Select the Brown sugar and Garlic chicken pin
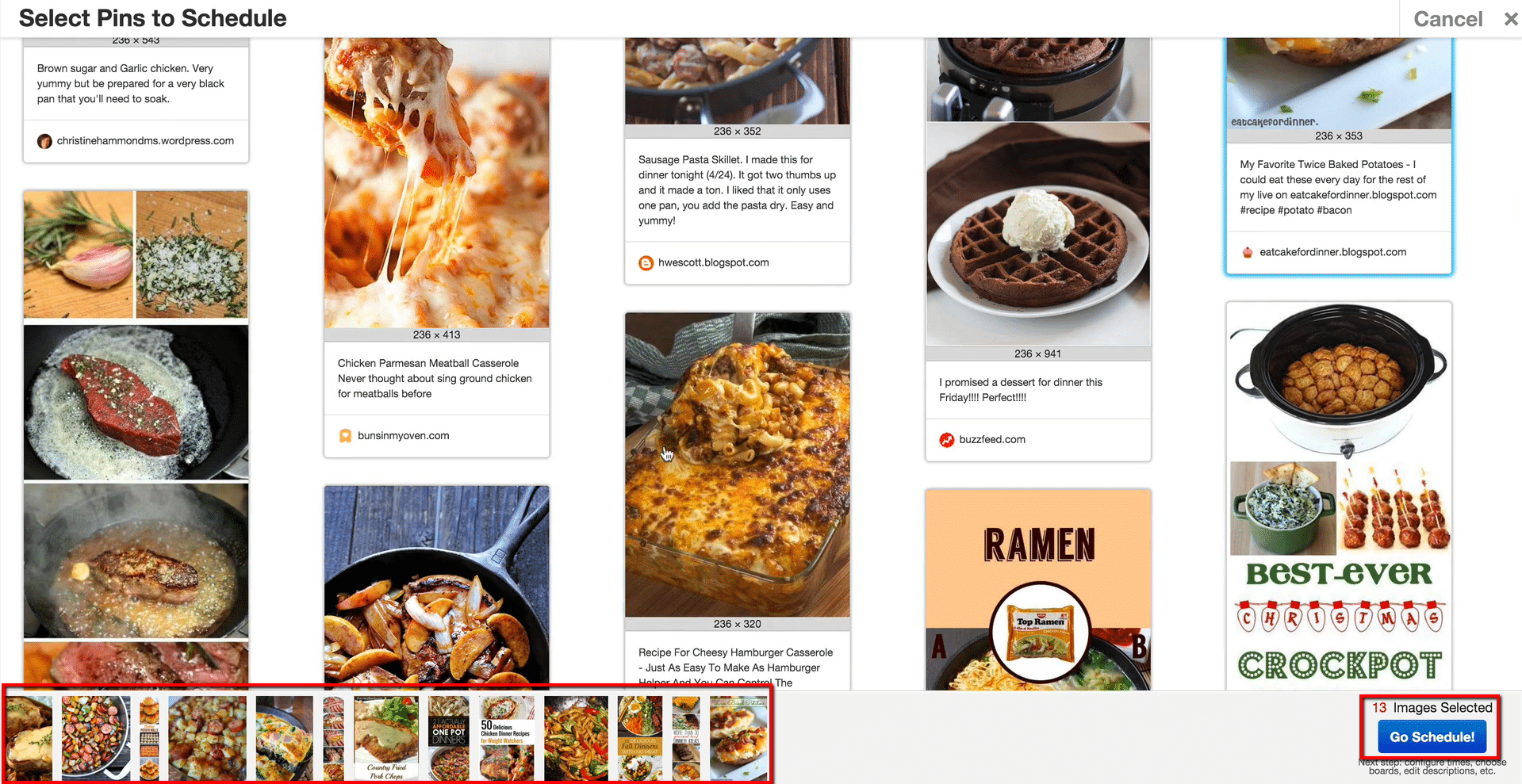Image resolution: width=1522 pixels, height=784 pixels. (x=136, y=87)
